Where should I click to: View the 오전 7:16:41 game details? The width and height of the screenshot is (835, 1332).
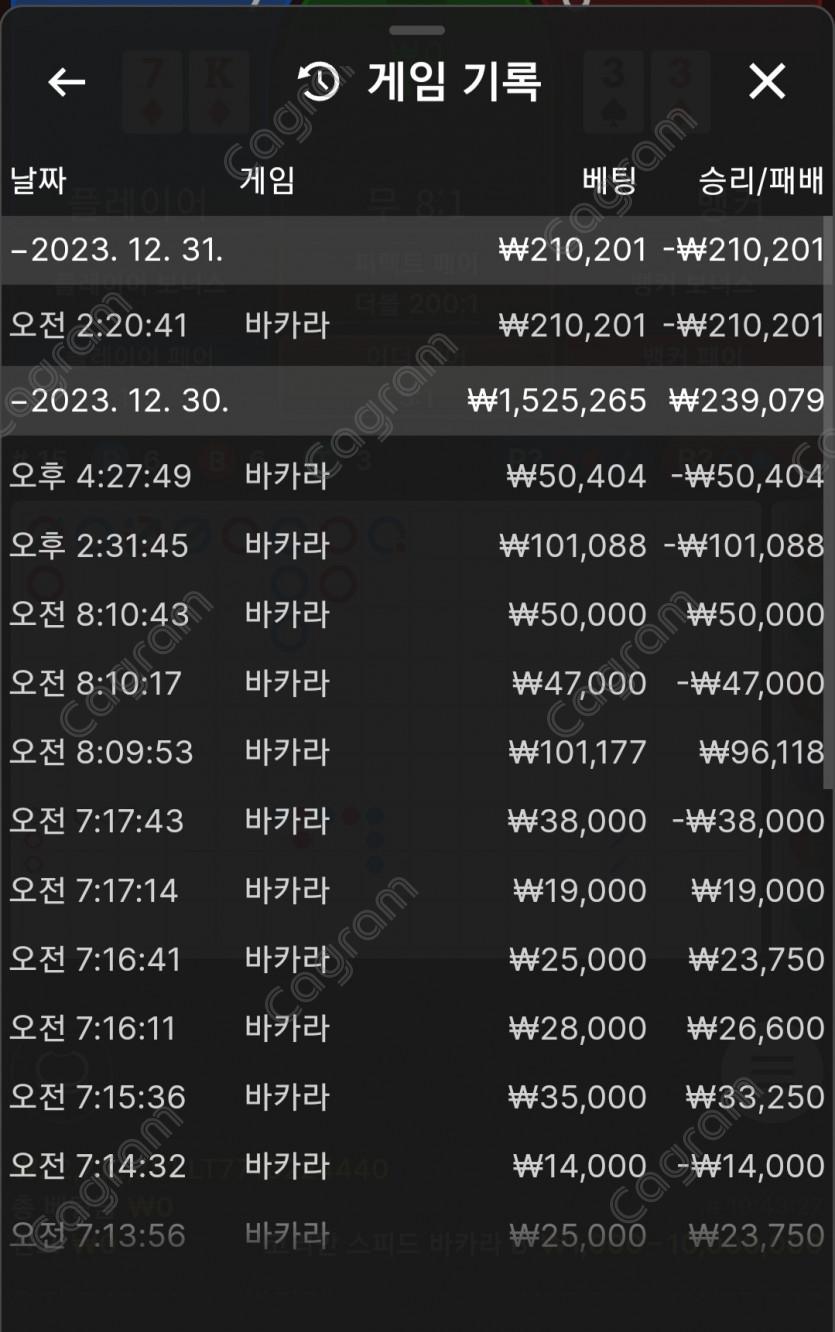(415, 959)
